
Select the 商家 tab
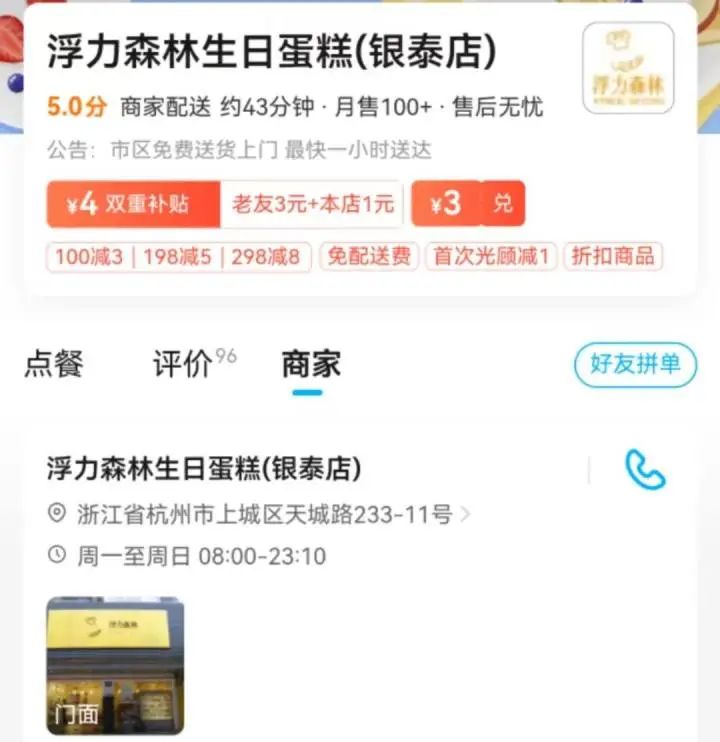pos(311,365)
